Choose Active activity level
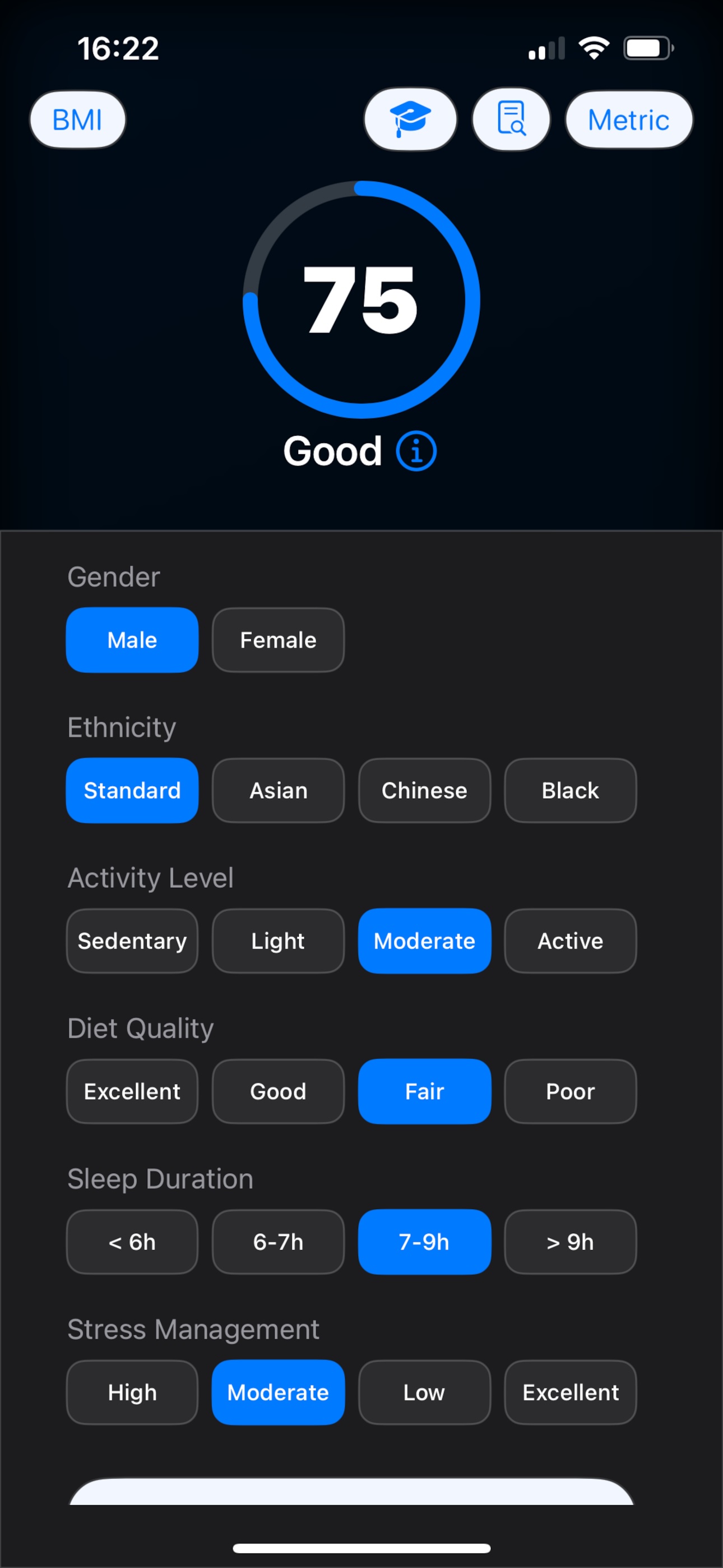 [x=569, y=940]
